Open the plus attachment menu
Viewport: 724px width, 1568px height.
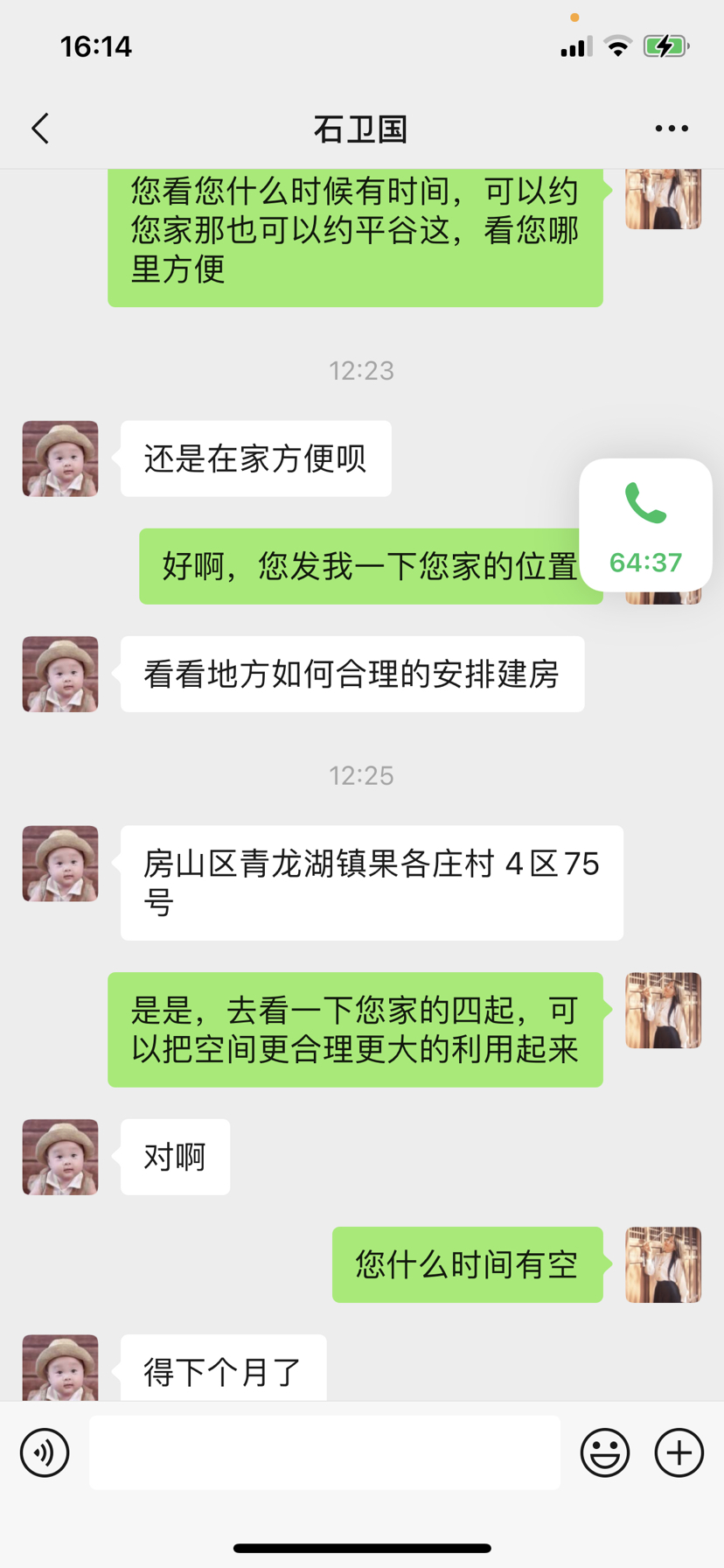(679, 1452)
